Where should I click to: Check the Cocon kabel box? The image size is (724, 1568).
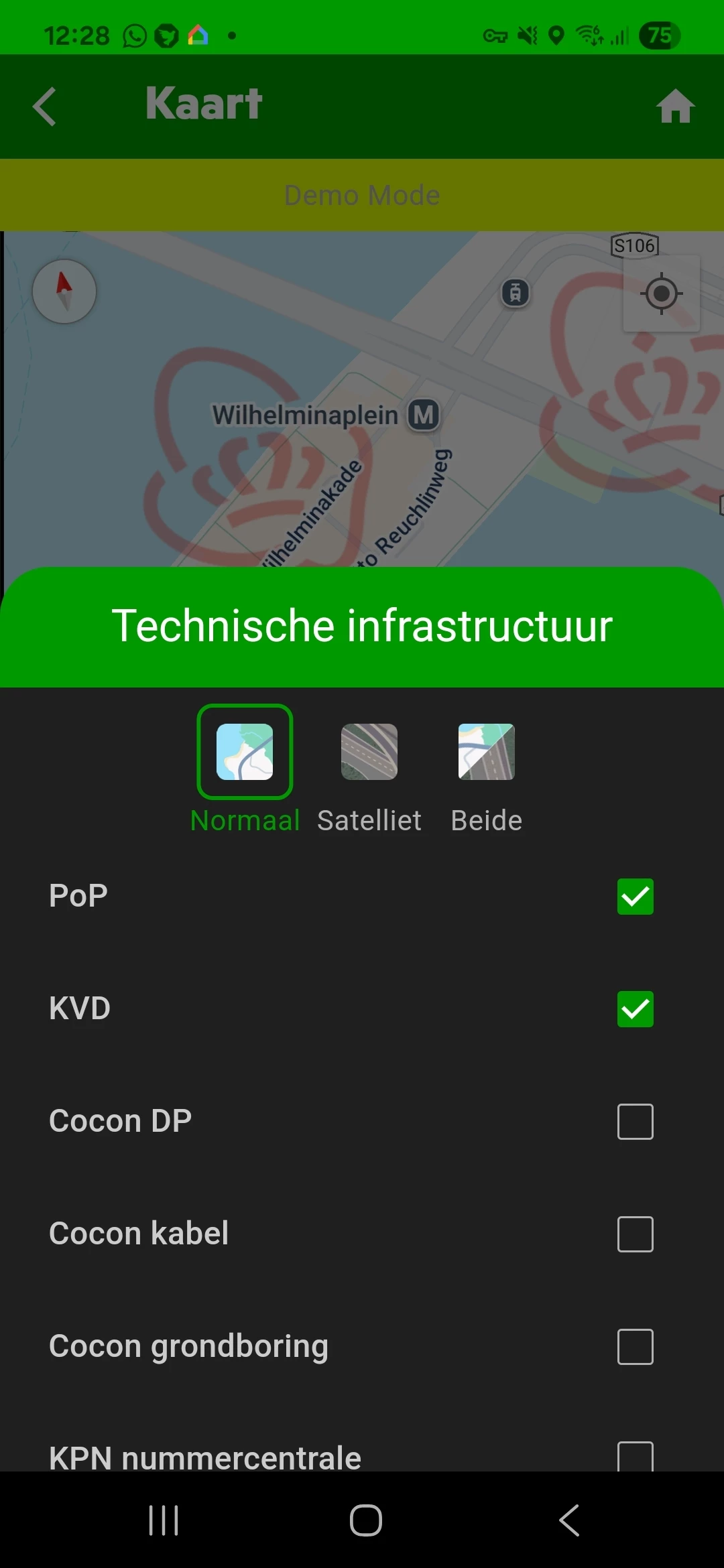pos(635,1234)
